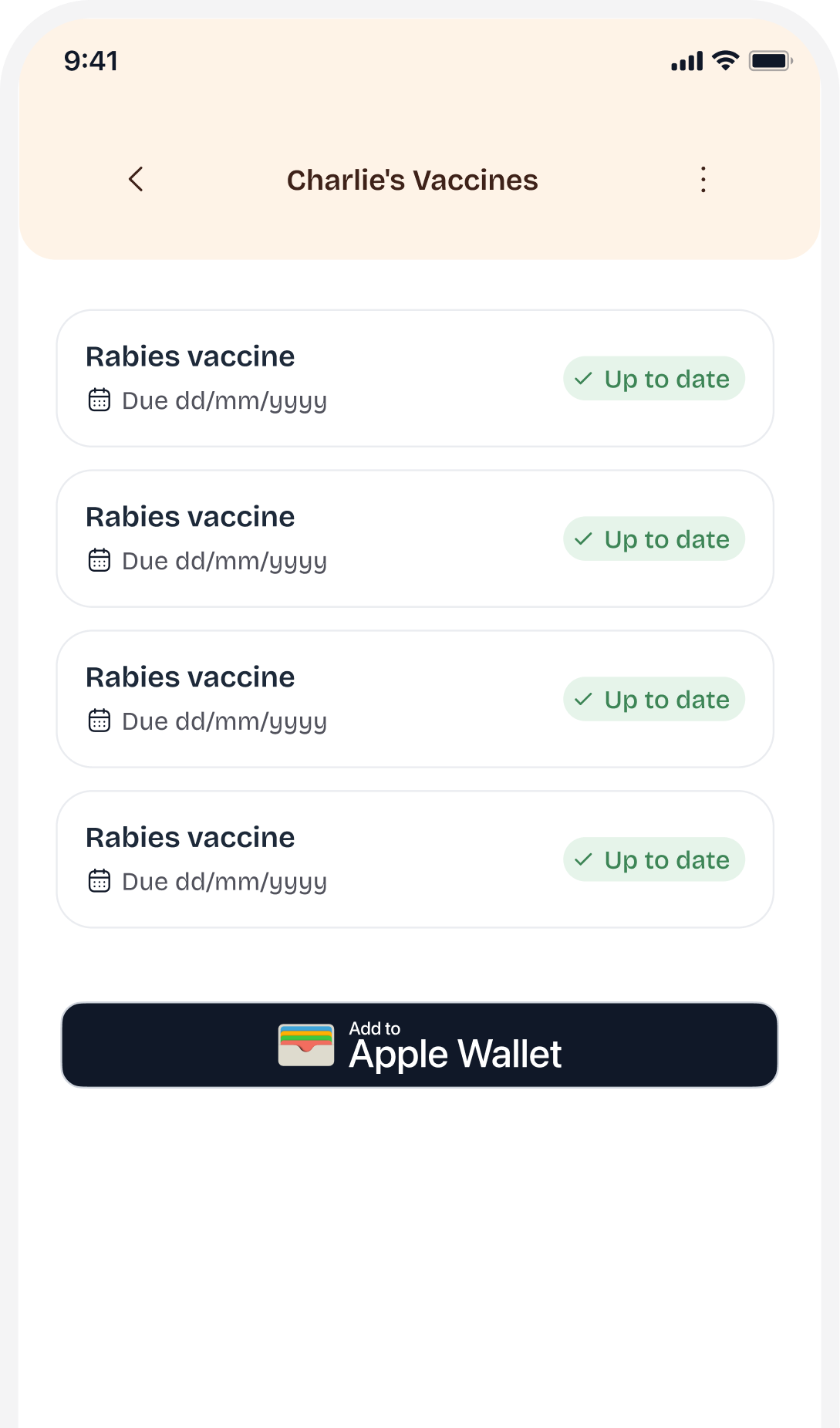Tap the calendar icon on the second Rabies vaccine
This screenshot has height=1428, width=840.
pos(99,561)
